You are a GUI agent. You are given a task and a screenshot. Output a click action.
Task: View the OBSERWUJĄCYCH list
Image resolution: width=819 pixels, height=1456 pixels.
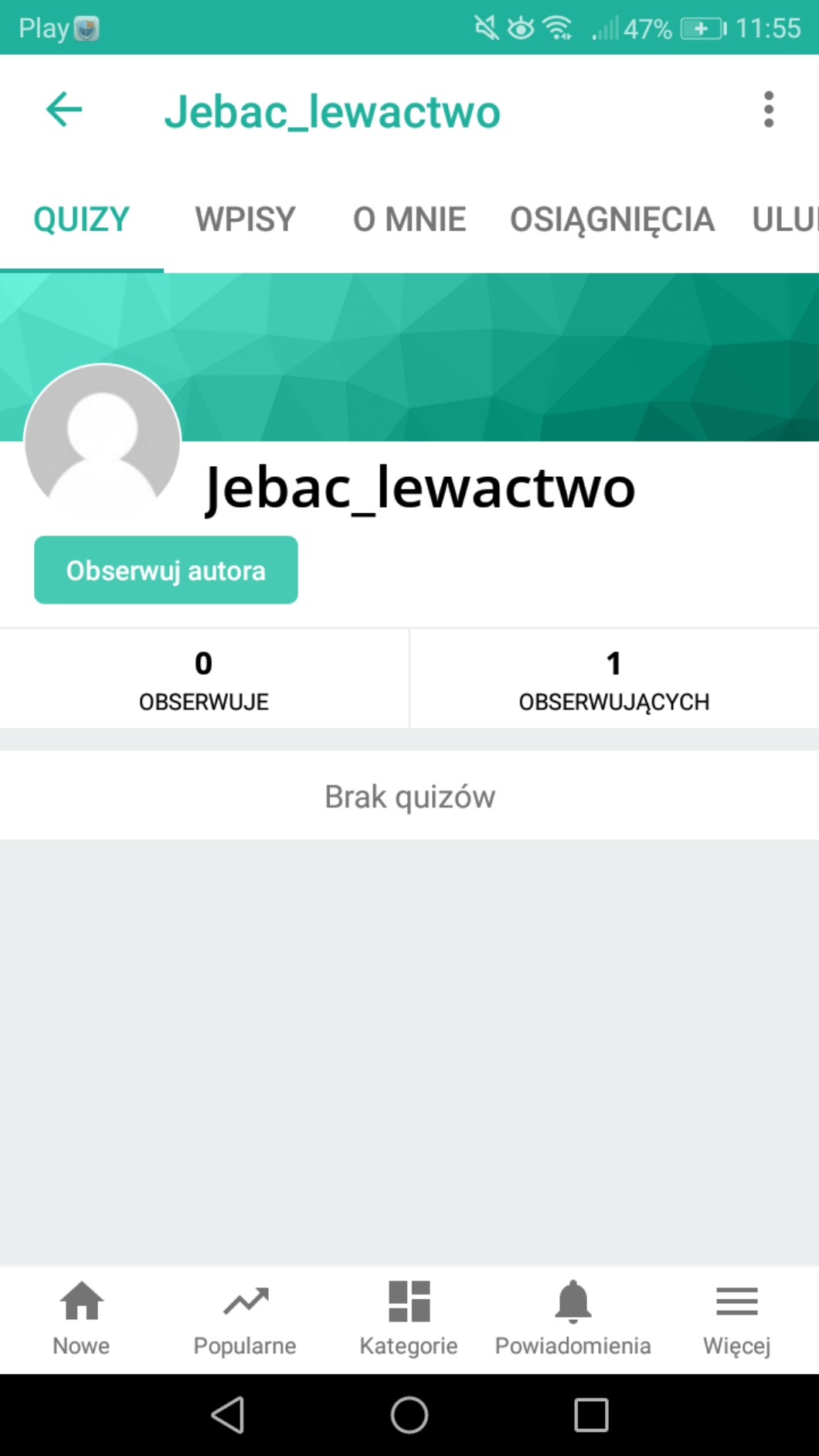click(x=613, y=679)
